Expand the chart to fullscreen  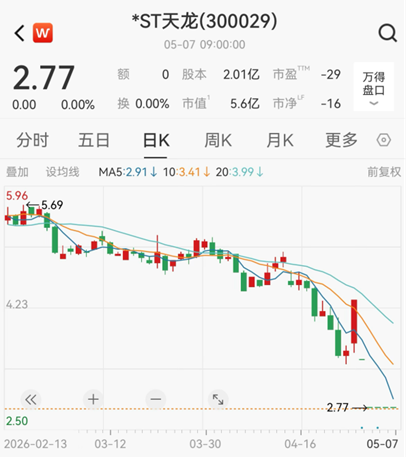tap(218, 399)
